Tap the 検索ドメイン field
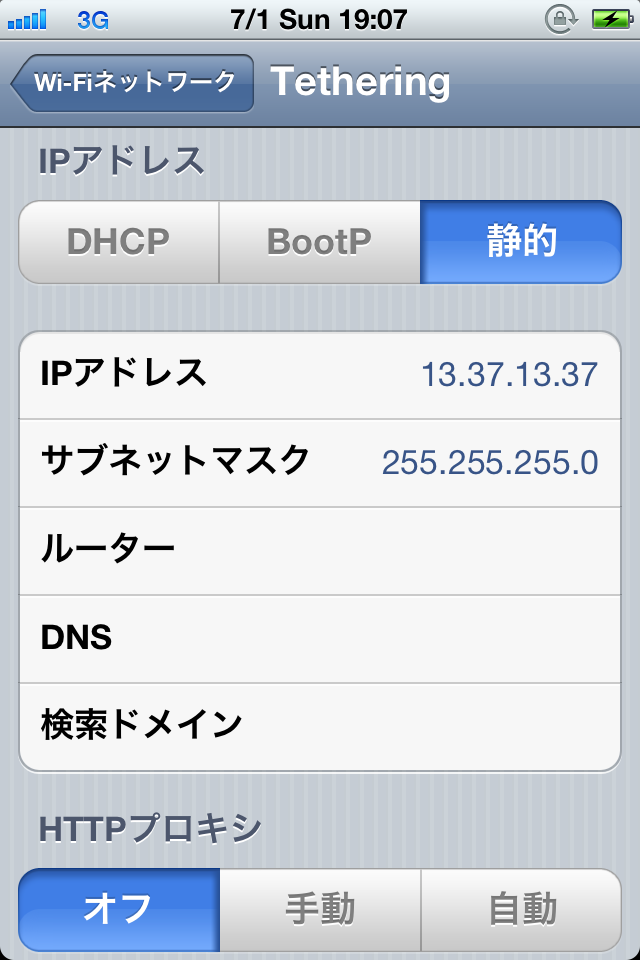The width and height of the screenshot is (640, 960). pyautogui.click(x=320, y=725)
